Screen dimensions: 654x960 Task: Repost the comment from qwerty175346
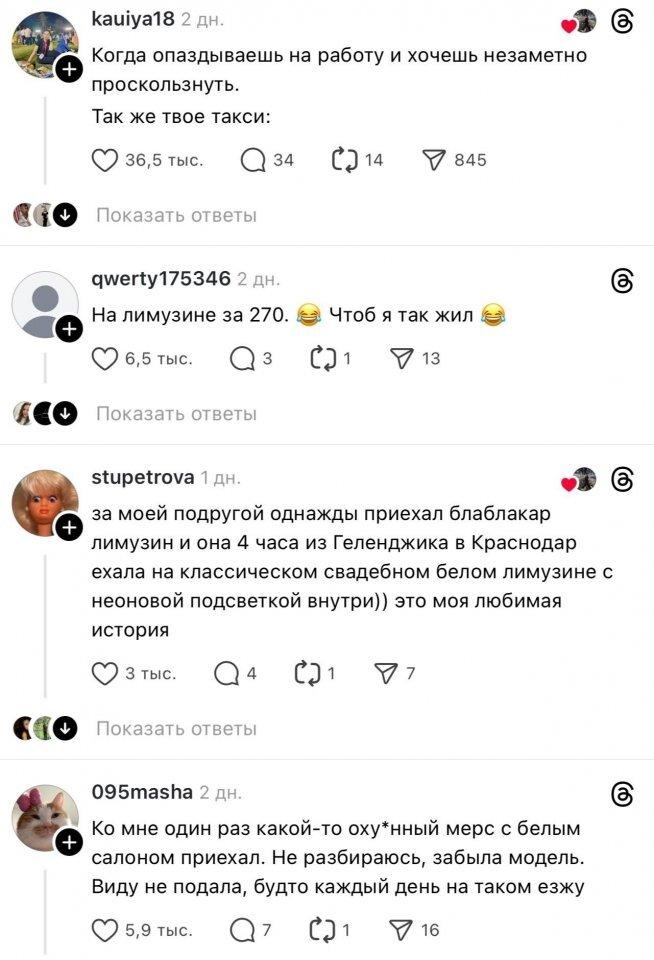coord(322,359)
